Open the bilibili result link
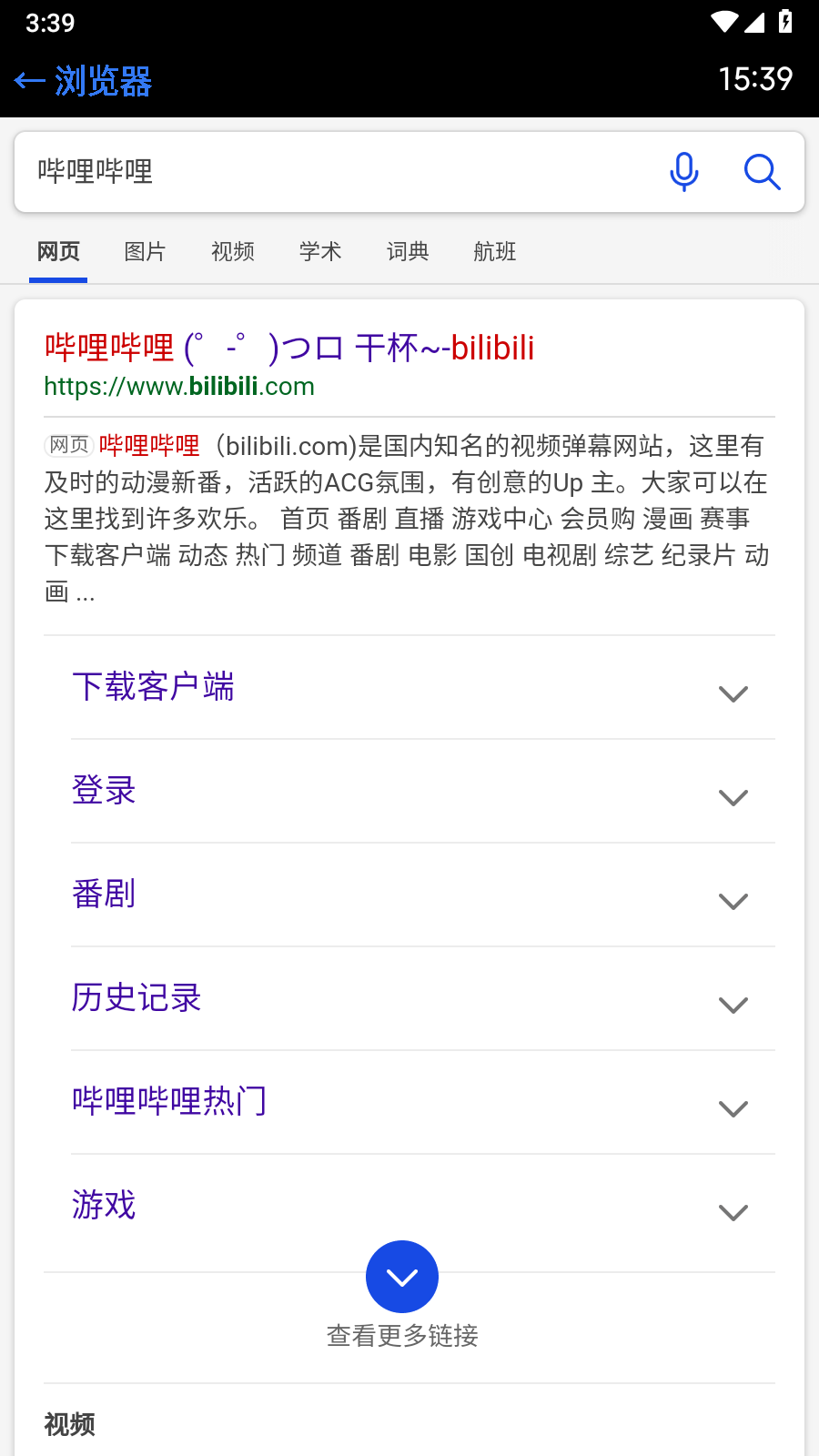 288,349
